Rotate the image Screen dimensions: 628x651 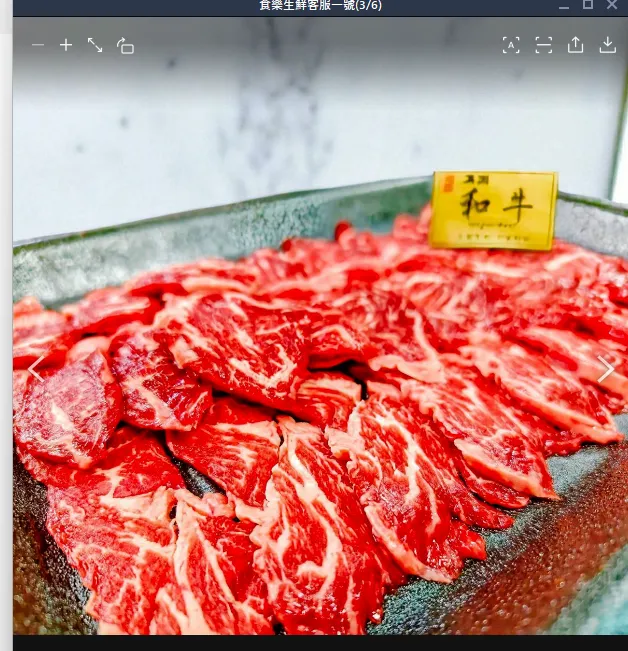[125, 45]
